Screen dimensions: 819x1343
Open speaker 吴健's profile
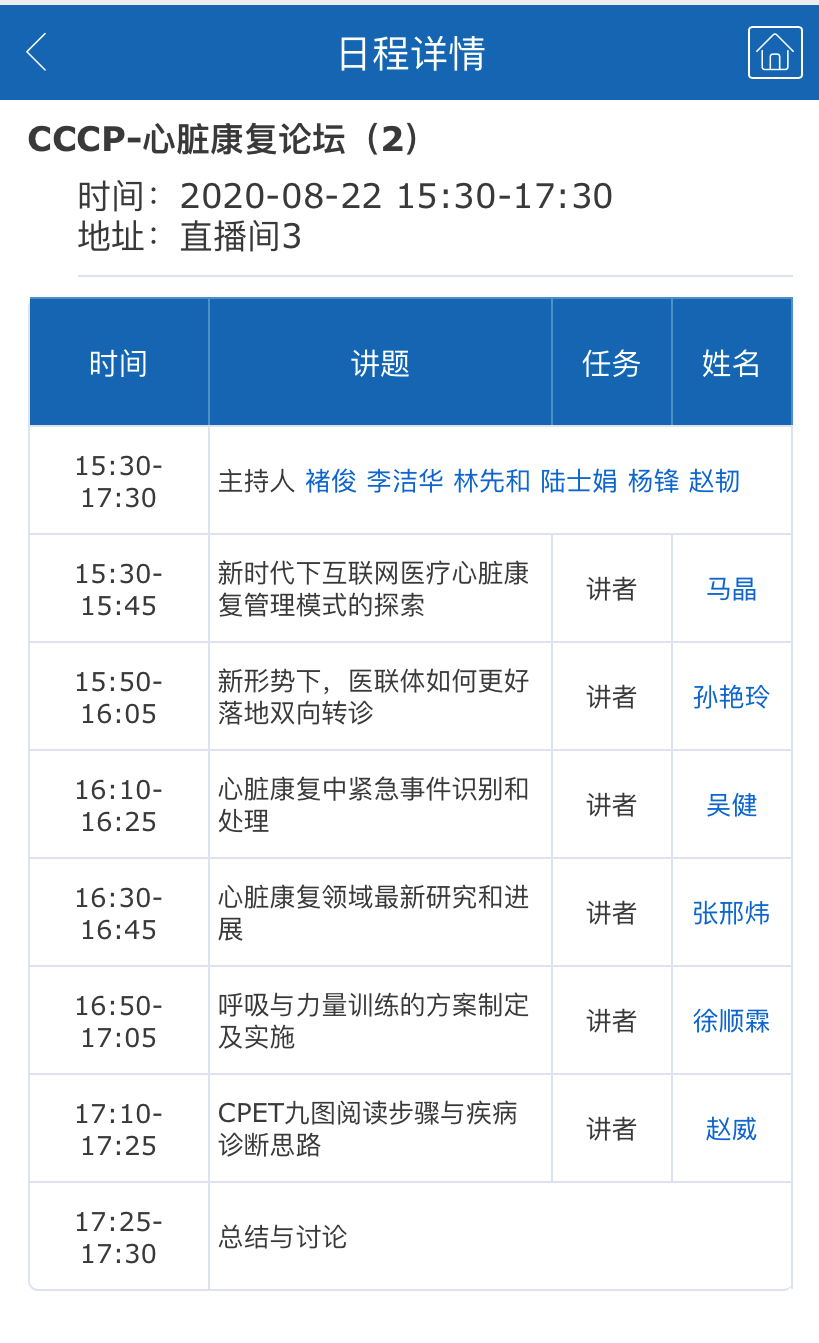click(x=732, y=805)
